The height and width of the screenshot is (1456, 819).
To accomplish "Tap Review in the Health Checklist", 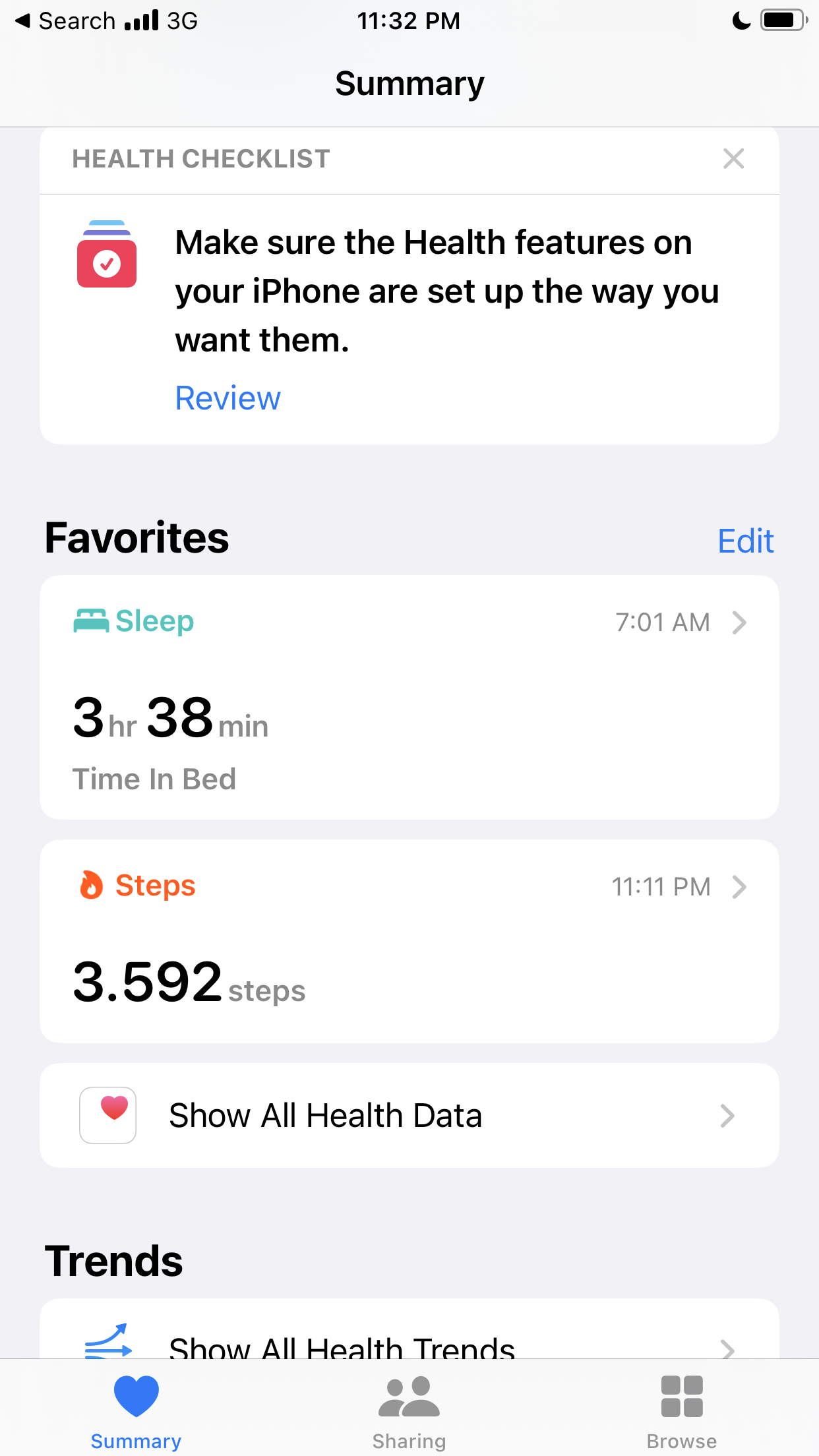I will coord(228,398).
